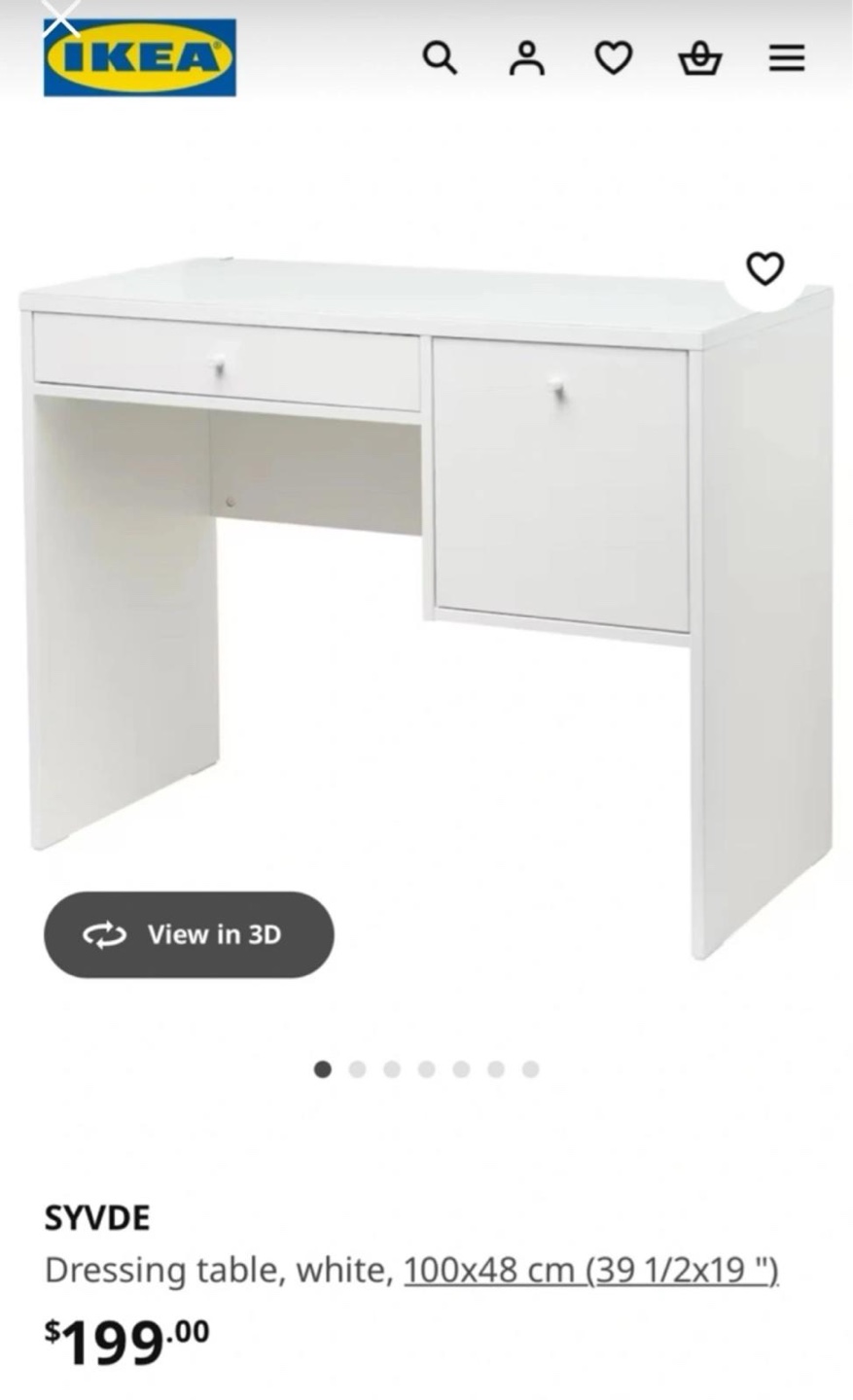The height and width of the screenshot is (1400, 853).
Task: Open the hamburger navigation menu
Action: (786, 58)
